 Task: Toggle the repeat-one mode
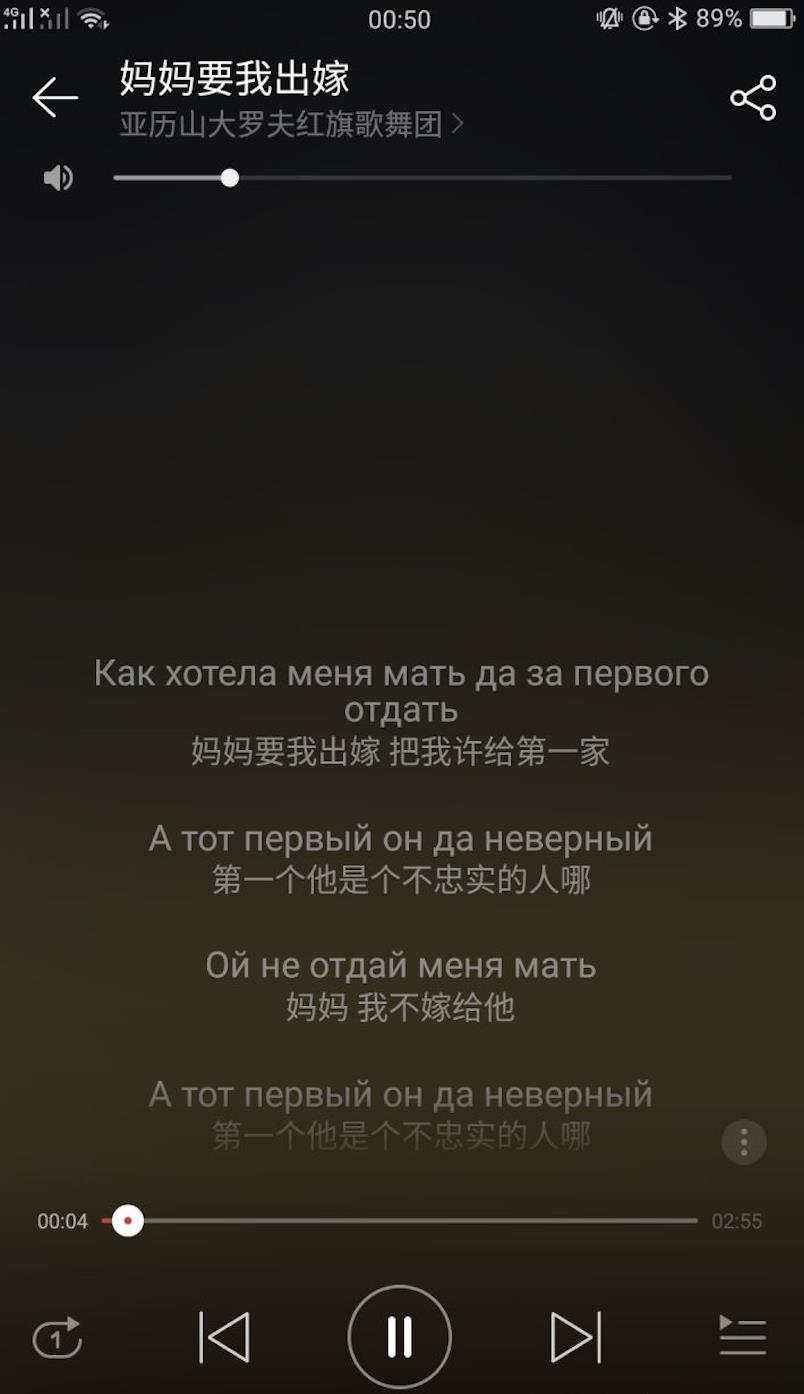[57, 1337]
